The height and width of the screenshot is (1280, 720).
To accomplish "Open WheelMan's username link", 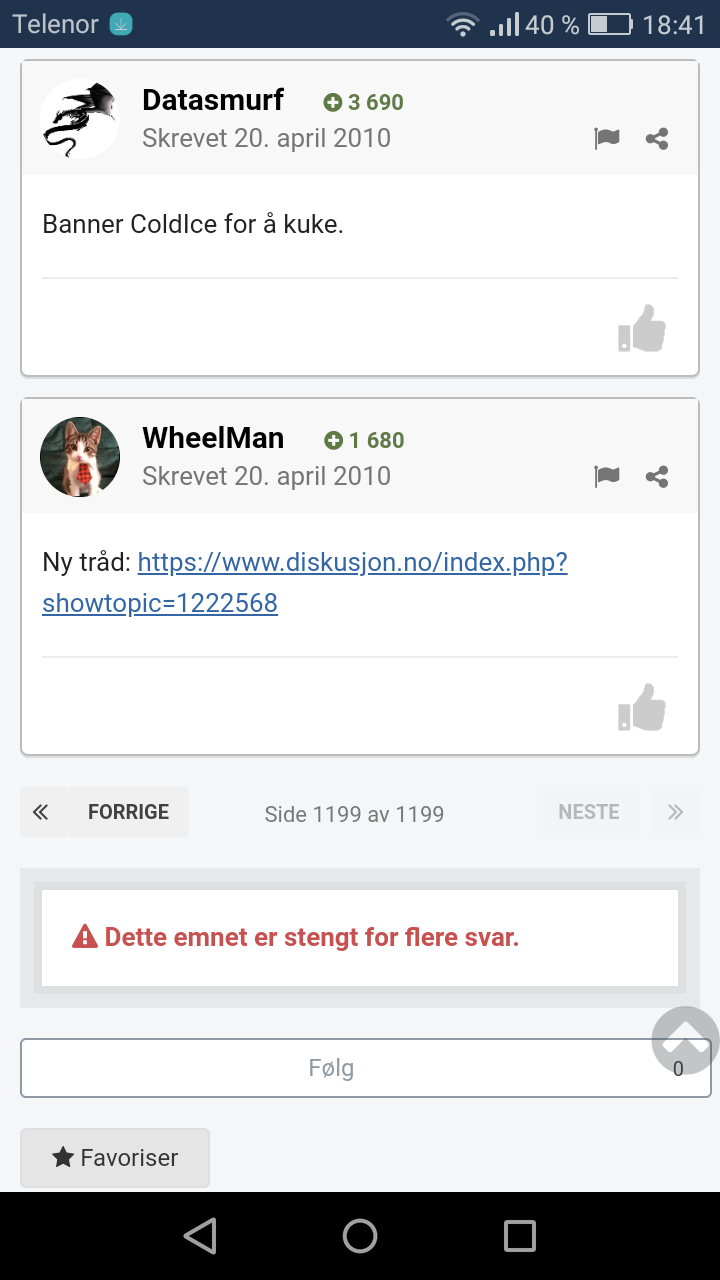I will pos(213,438).
